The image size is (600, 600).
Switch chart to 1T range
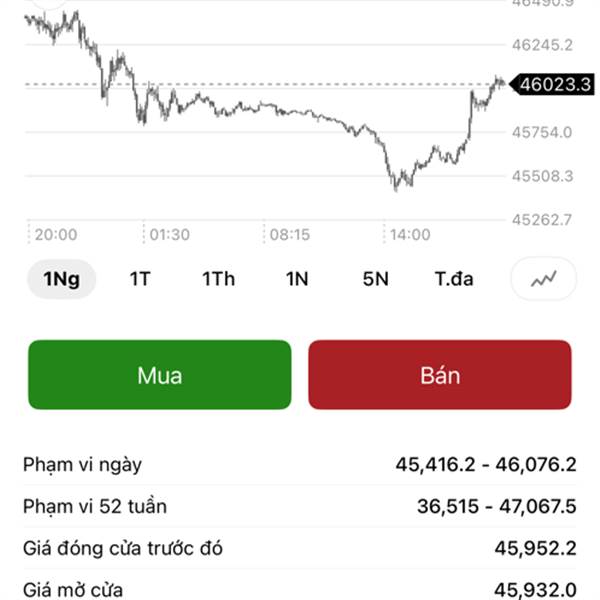coord(139,279)
